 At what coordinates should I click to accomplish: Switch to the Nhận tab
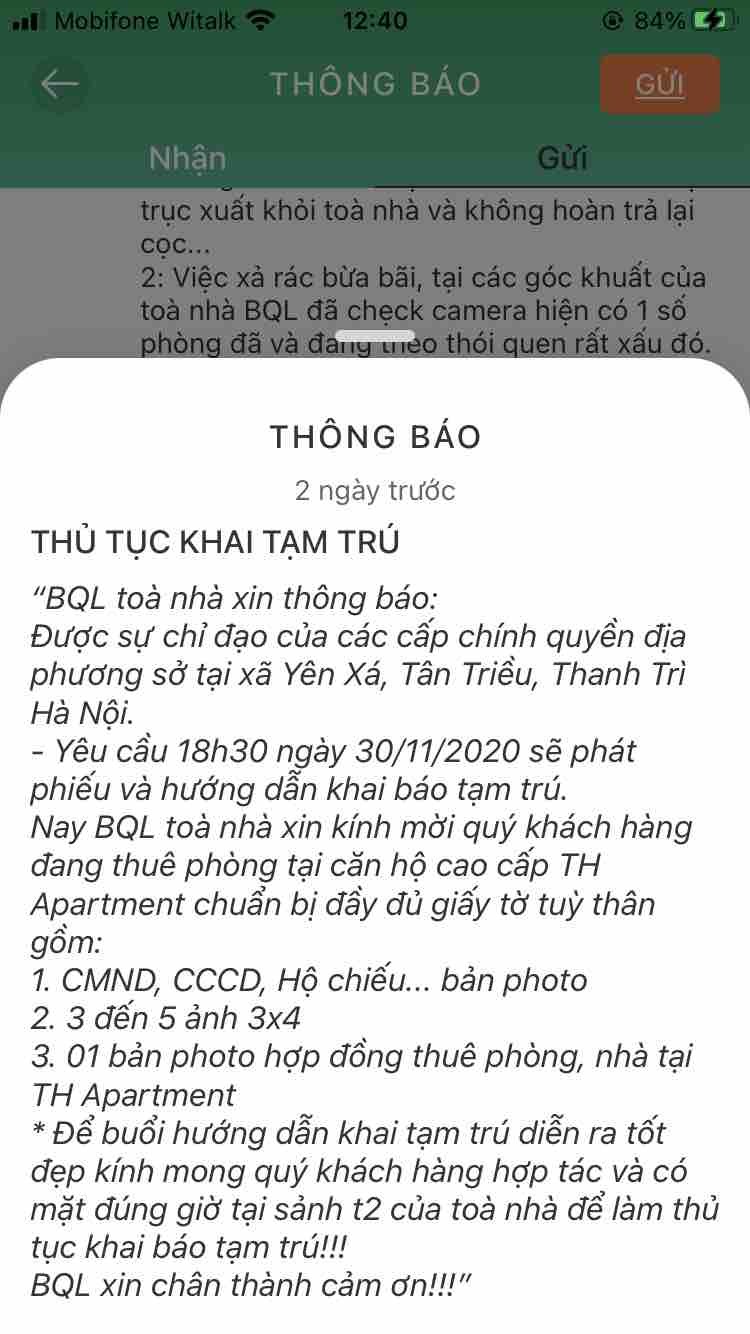click(x=187, y=158)
